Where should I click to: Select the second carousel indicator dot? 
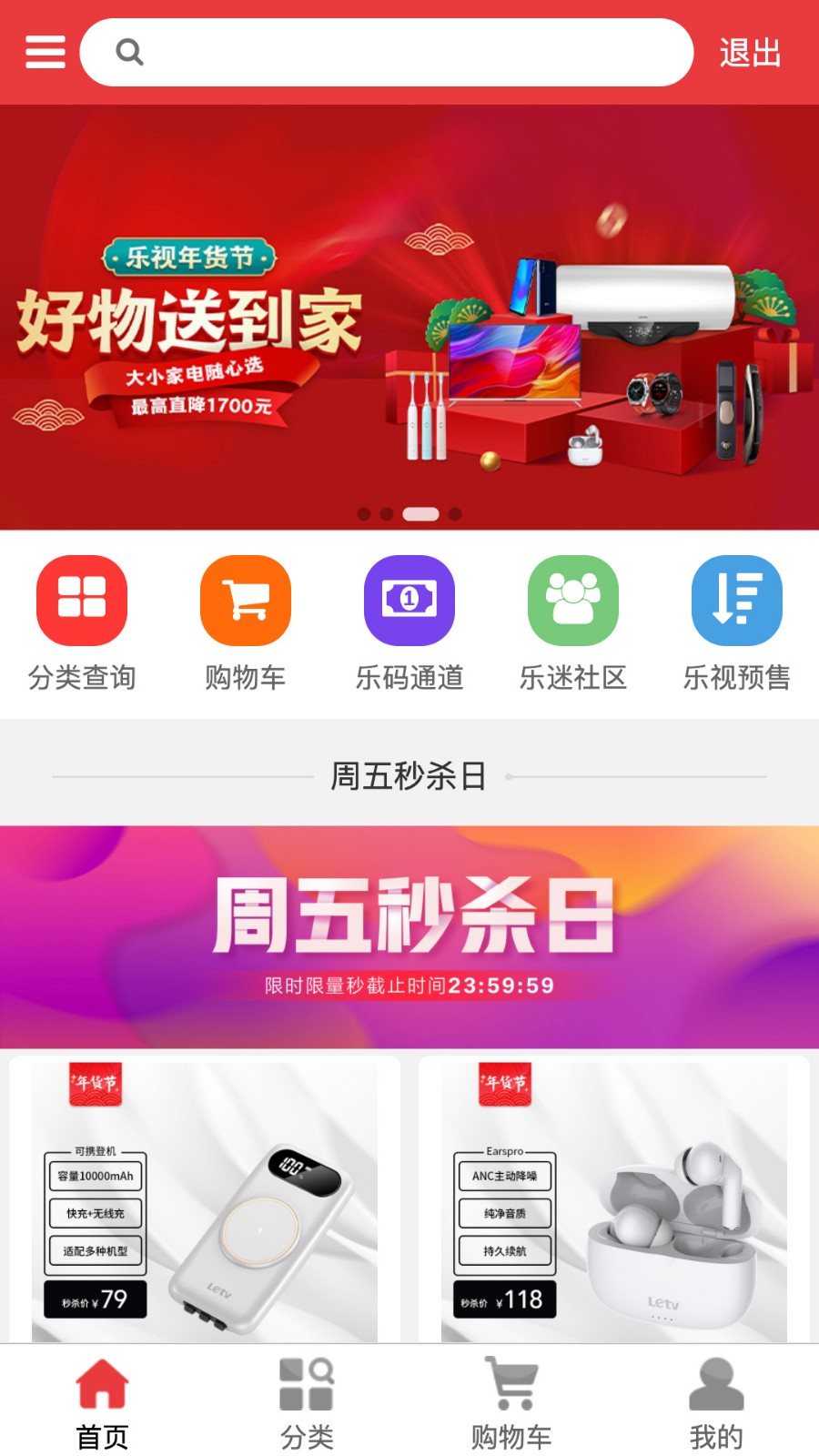tap(389, 513)
